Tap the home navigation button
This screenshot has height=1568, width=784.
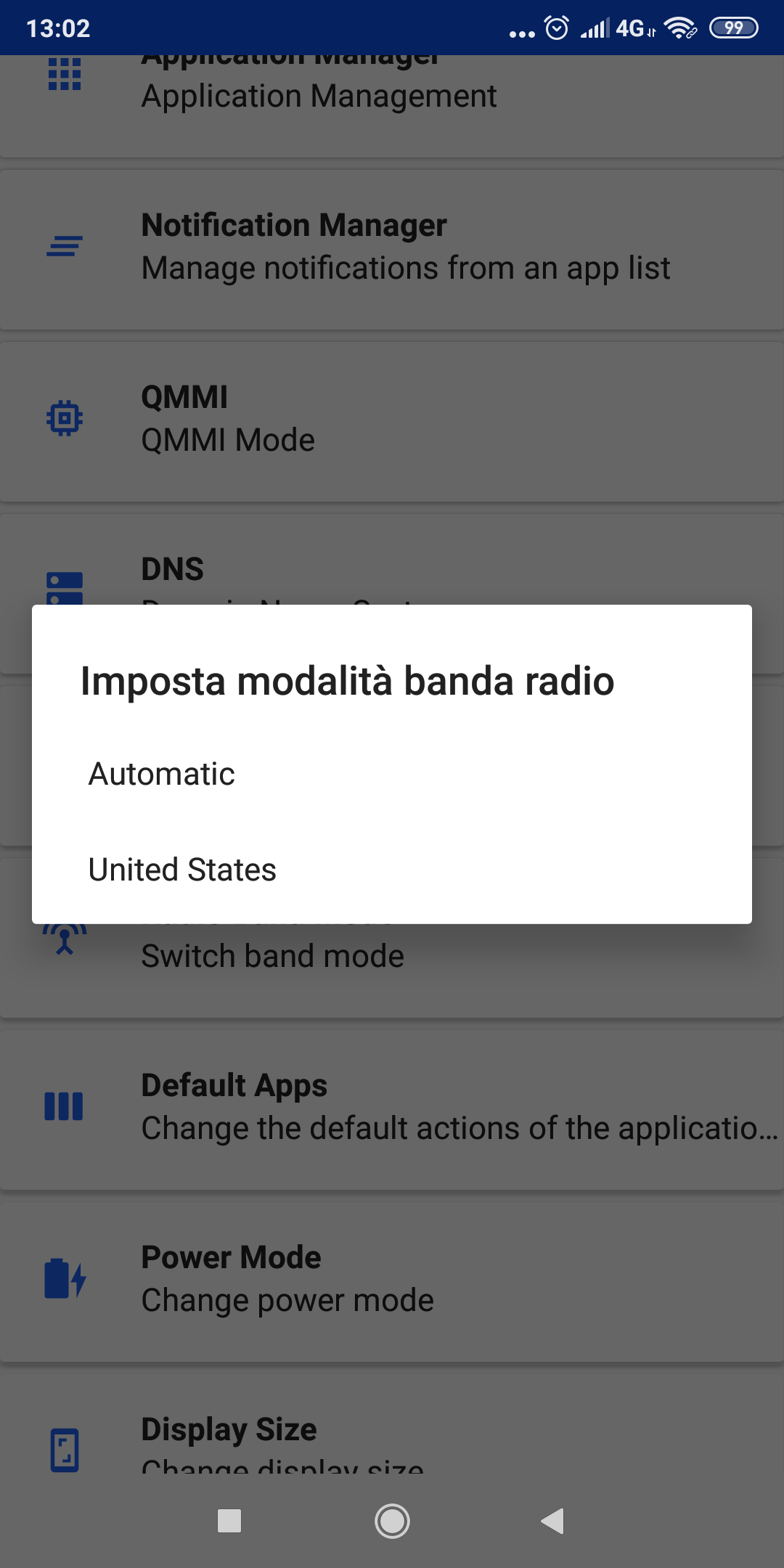tap(392, 1521)
